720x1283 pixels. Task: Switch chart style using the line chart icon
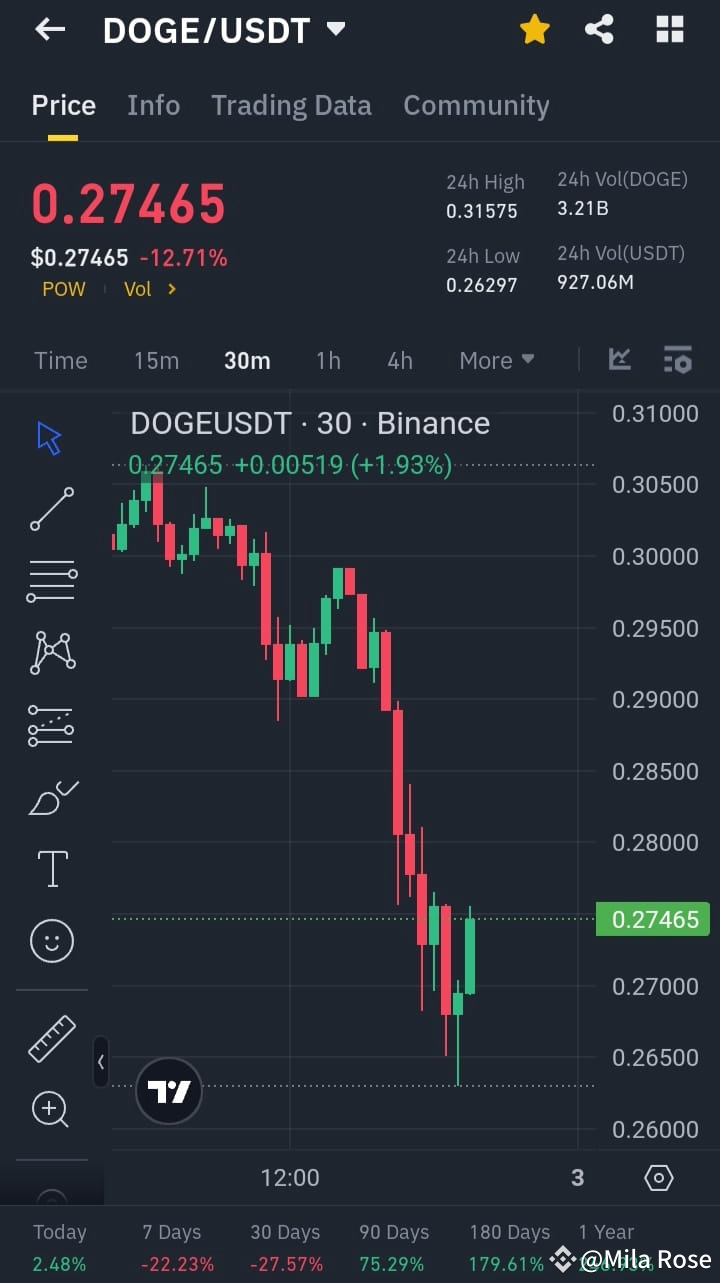coord(619,360)
